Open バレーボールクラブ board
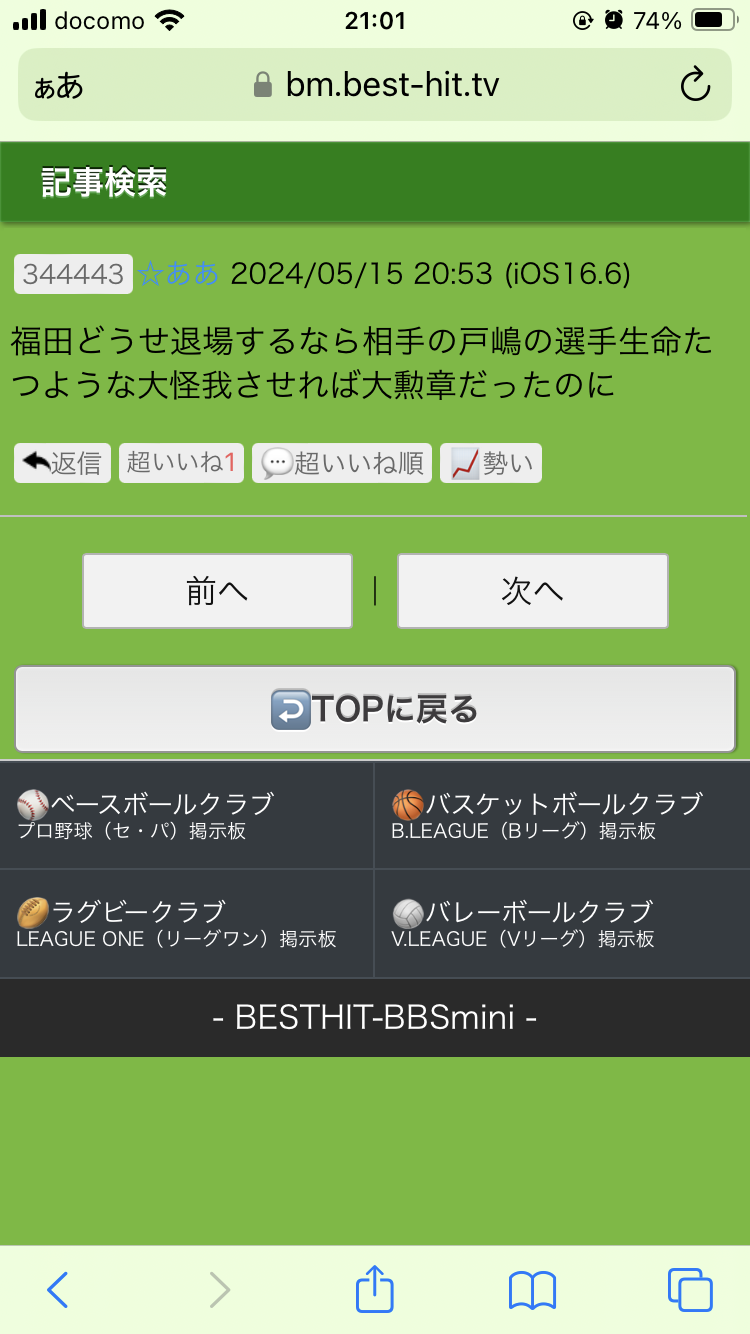Screen dimensions: 750x1334 click(x=562, y=923)
